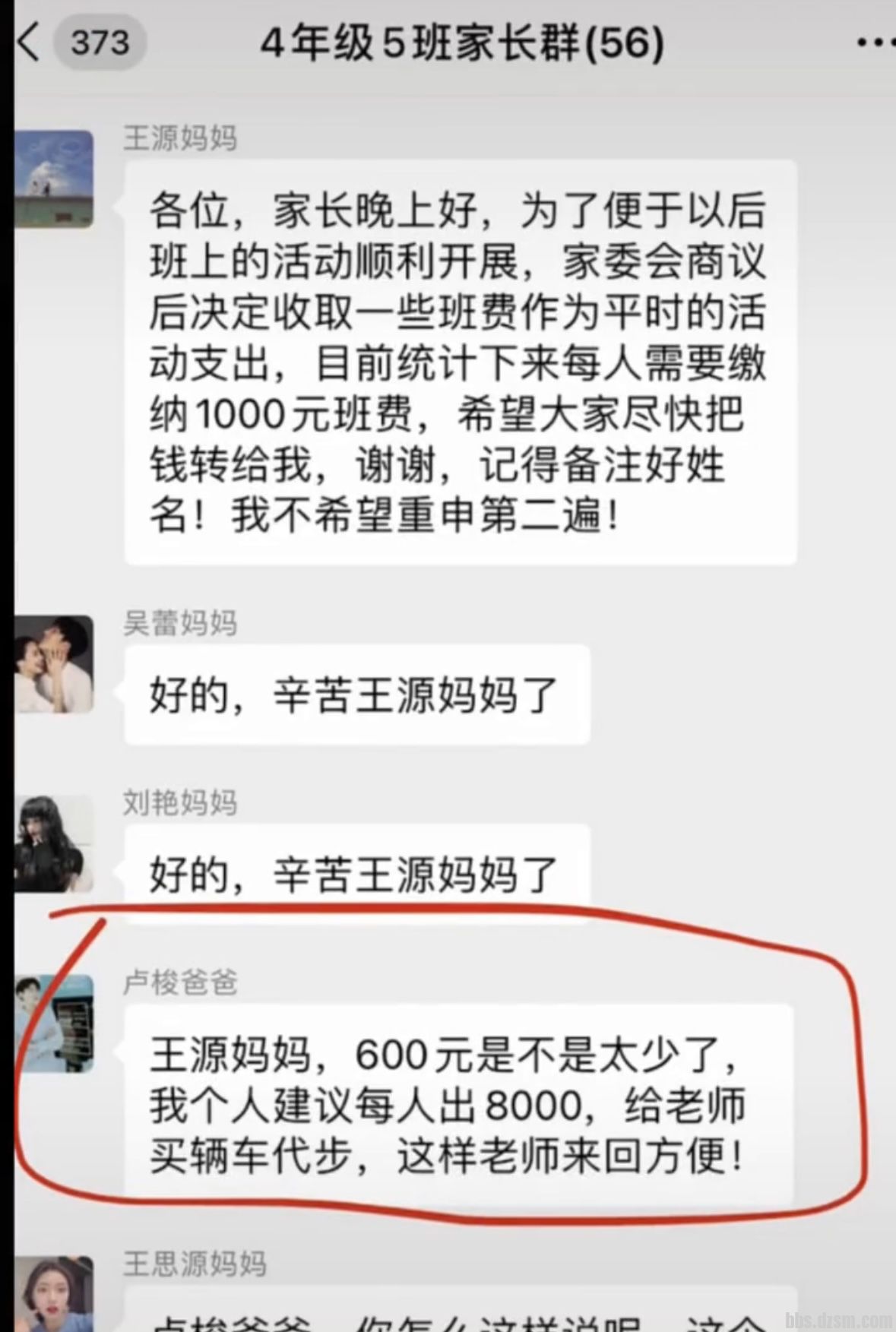Image resolution: width=896 pixels, height=1332 pixels.
Task: Open the group chat overflow menu
Action: coord(875,43)
